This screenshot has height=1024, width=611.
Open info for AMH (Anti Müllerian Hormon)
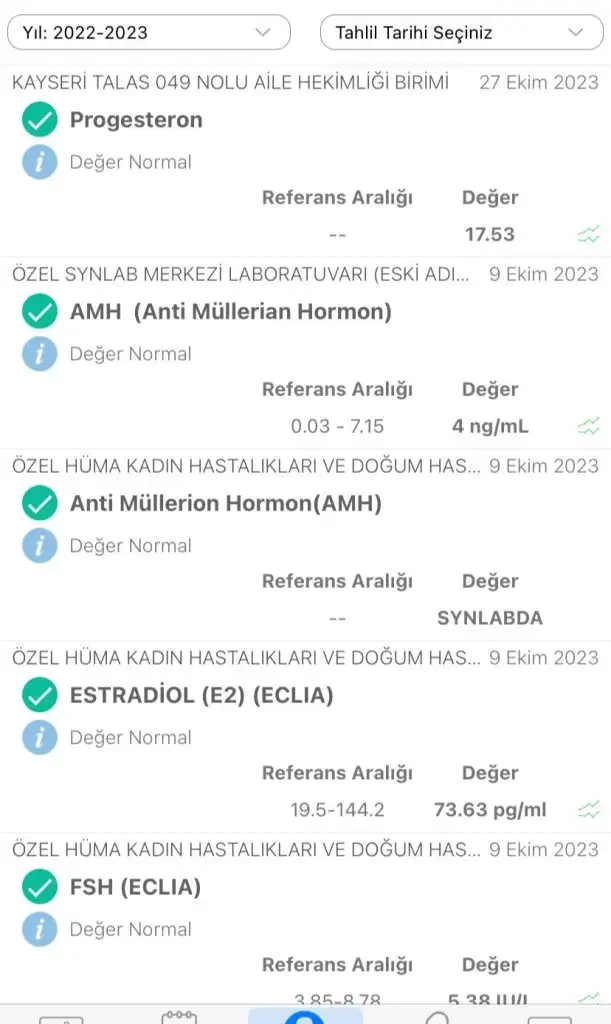pyautogui.click(x=40, y=354)
